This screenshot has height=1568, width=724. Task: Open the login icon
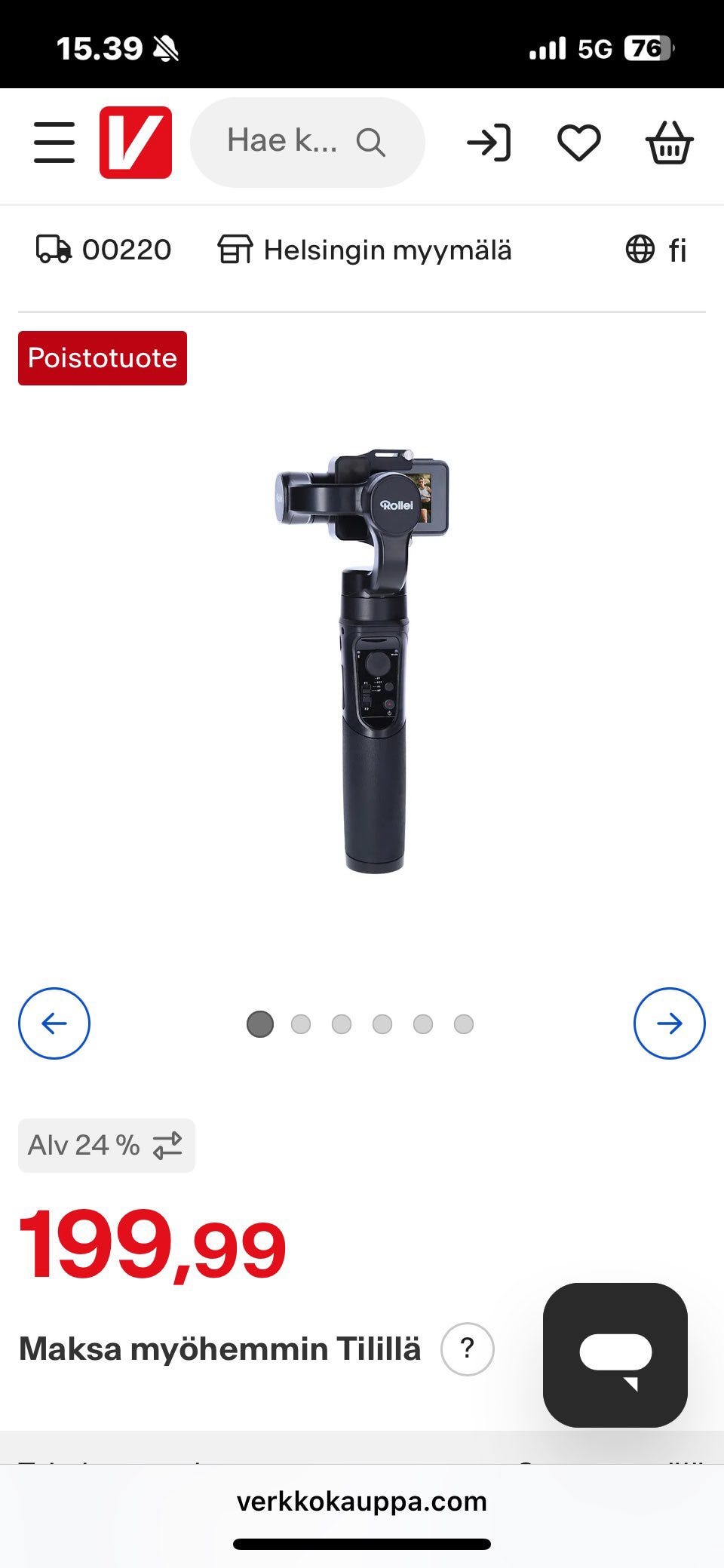pos(489,143)
